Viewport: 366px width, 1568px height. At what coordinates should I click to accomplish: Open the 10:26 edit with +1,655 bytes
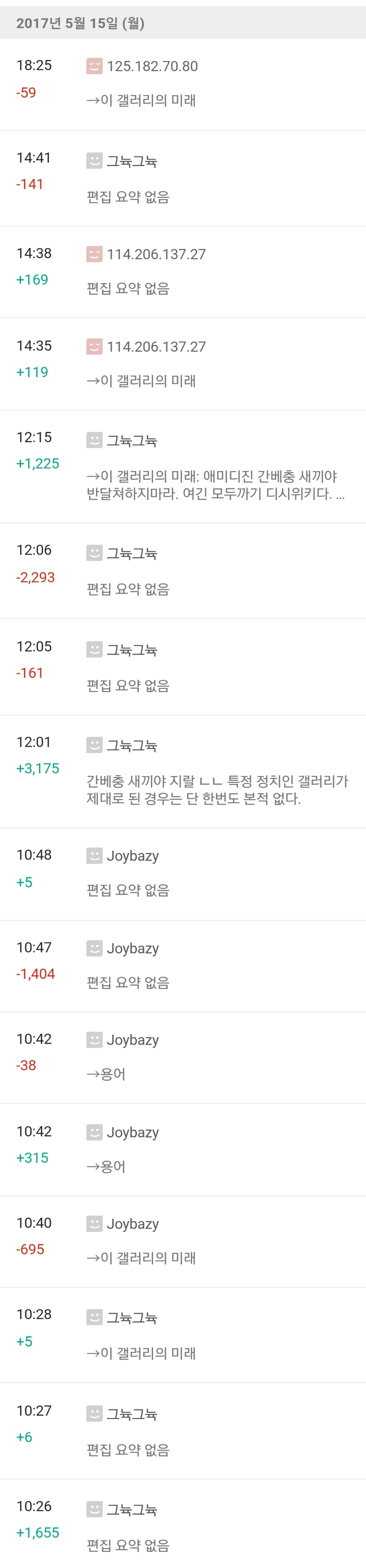(x=183, y=1524)
